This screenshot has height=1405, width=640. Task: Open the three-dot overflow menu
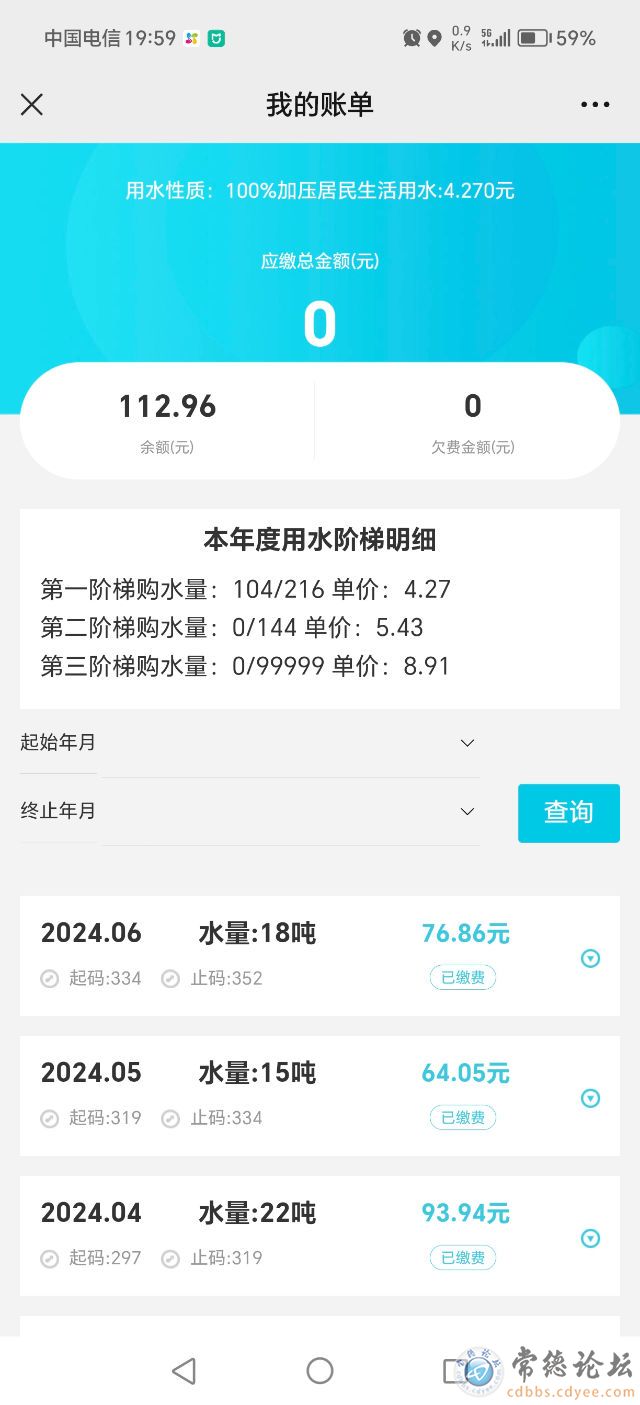point(595,105)
